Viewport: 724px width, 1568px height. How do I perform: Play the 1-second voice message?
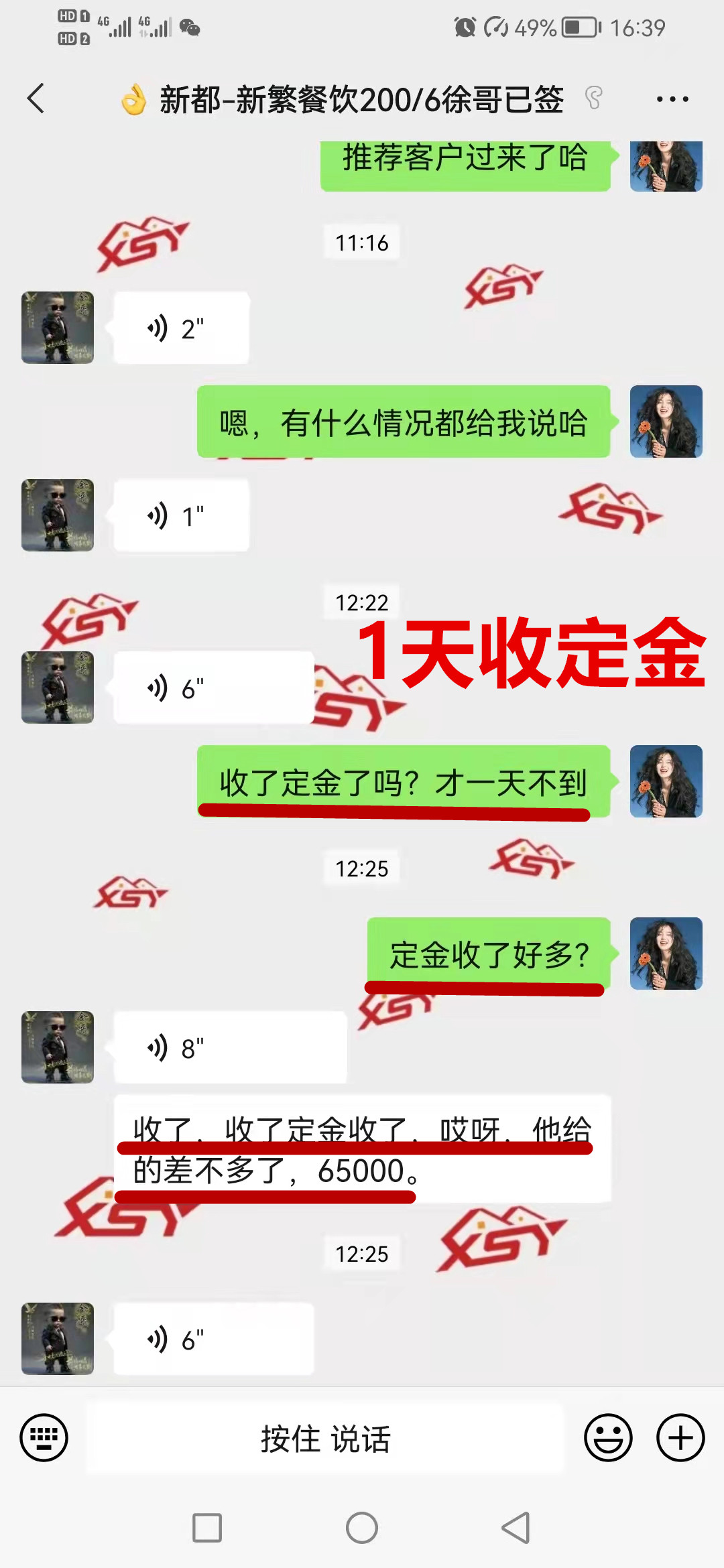181,516
